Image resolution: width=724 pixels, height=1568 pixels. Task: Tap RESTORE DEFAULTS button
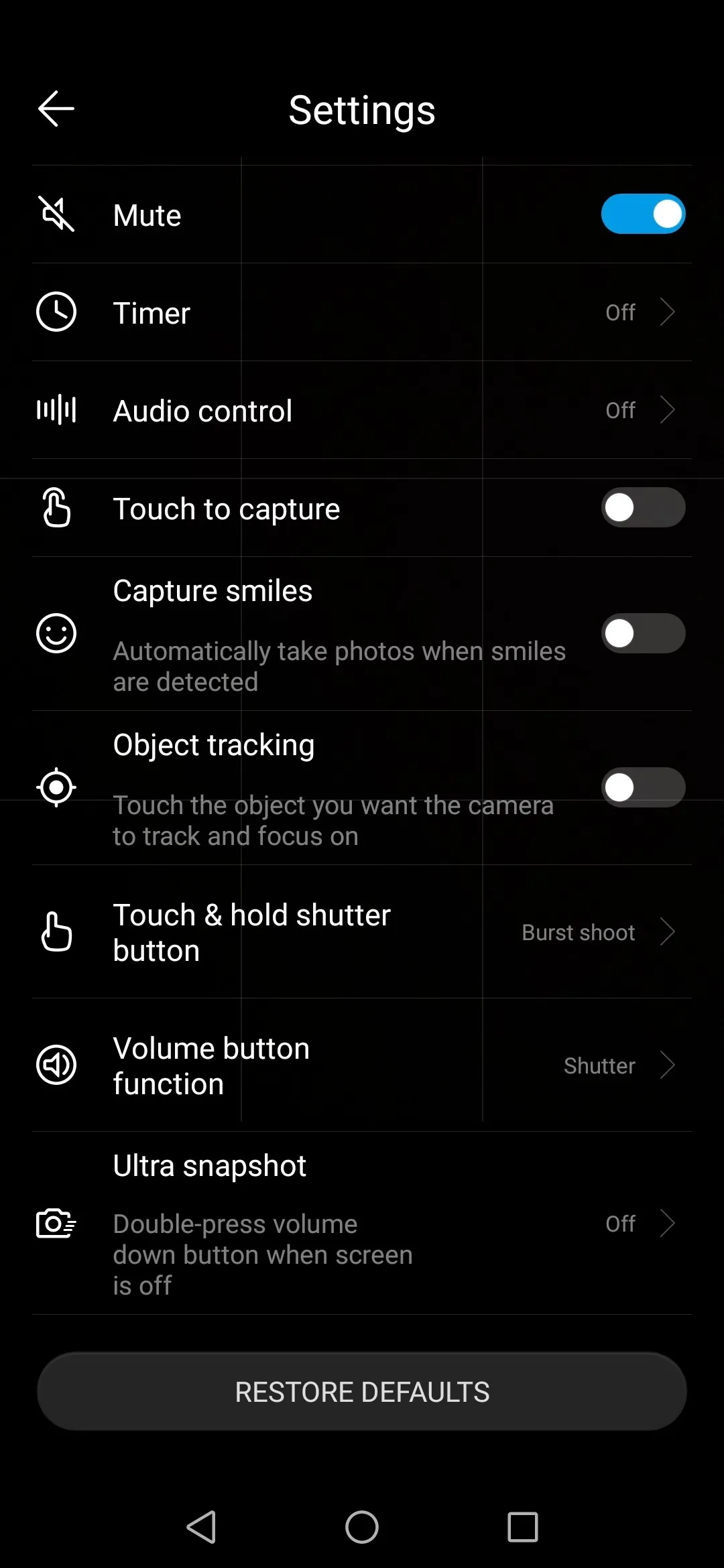point(362,1392)
